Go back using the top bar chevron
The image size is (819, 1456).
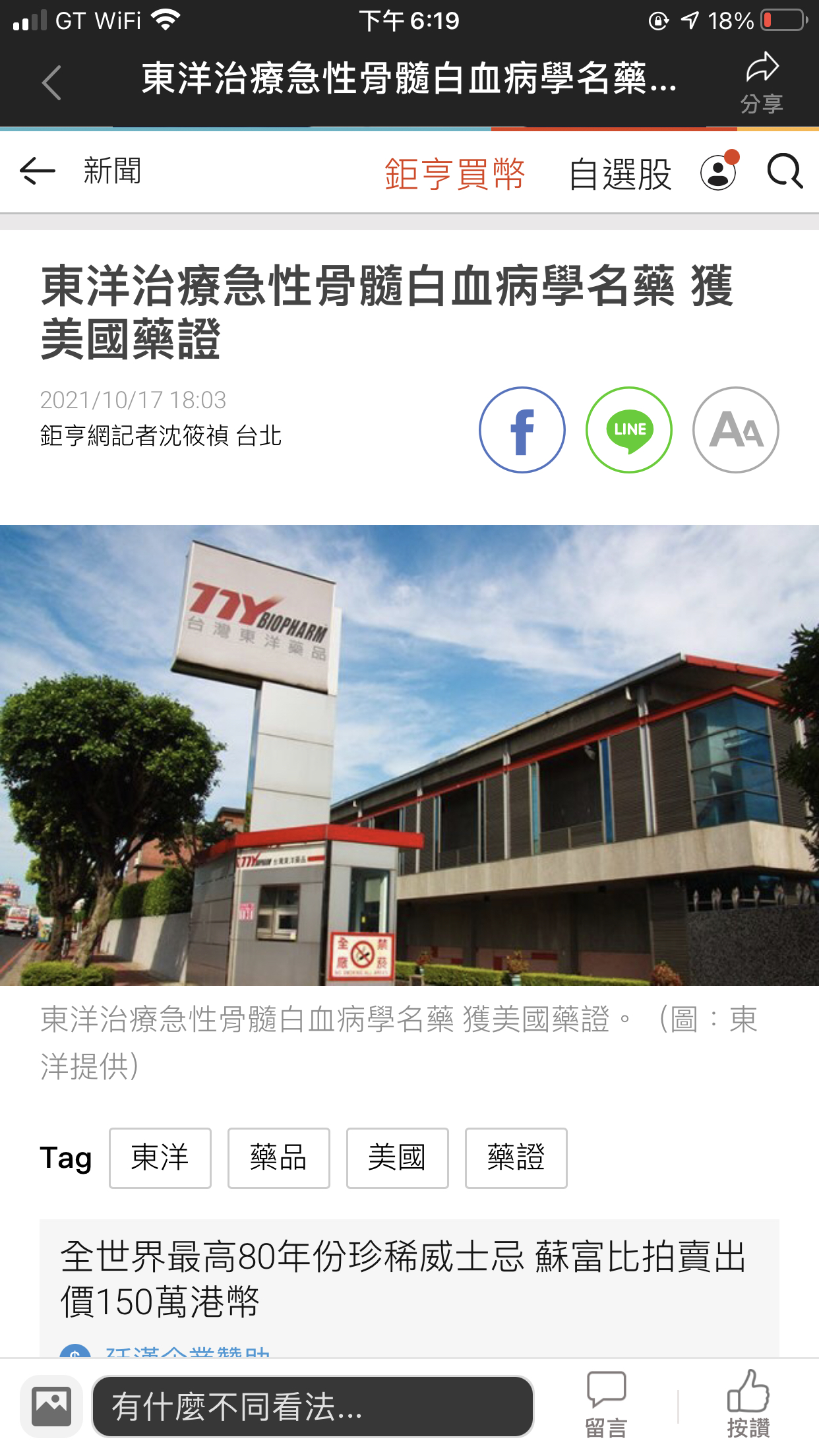tap(51, 83)
